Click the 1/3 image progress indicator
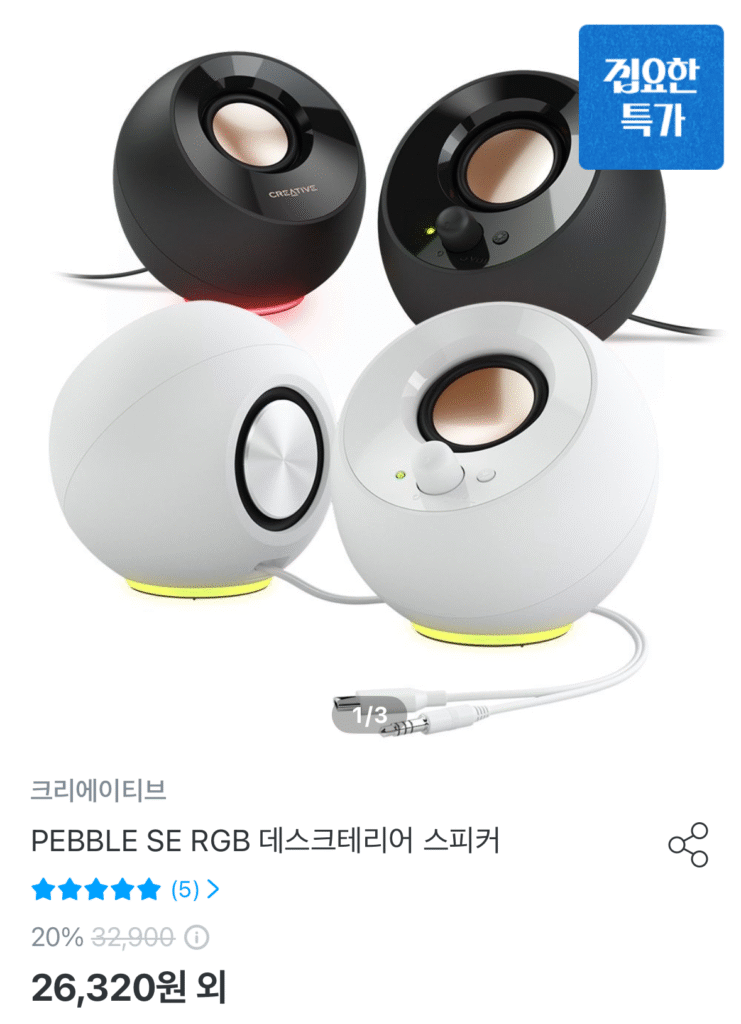The height and width of the screenshot is (1024, 741). (370, 716)
